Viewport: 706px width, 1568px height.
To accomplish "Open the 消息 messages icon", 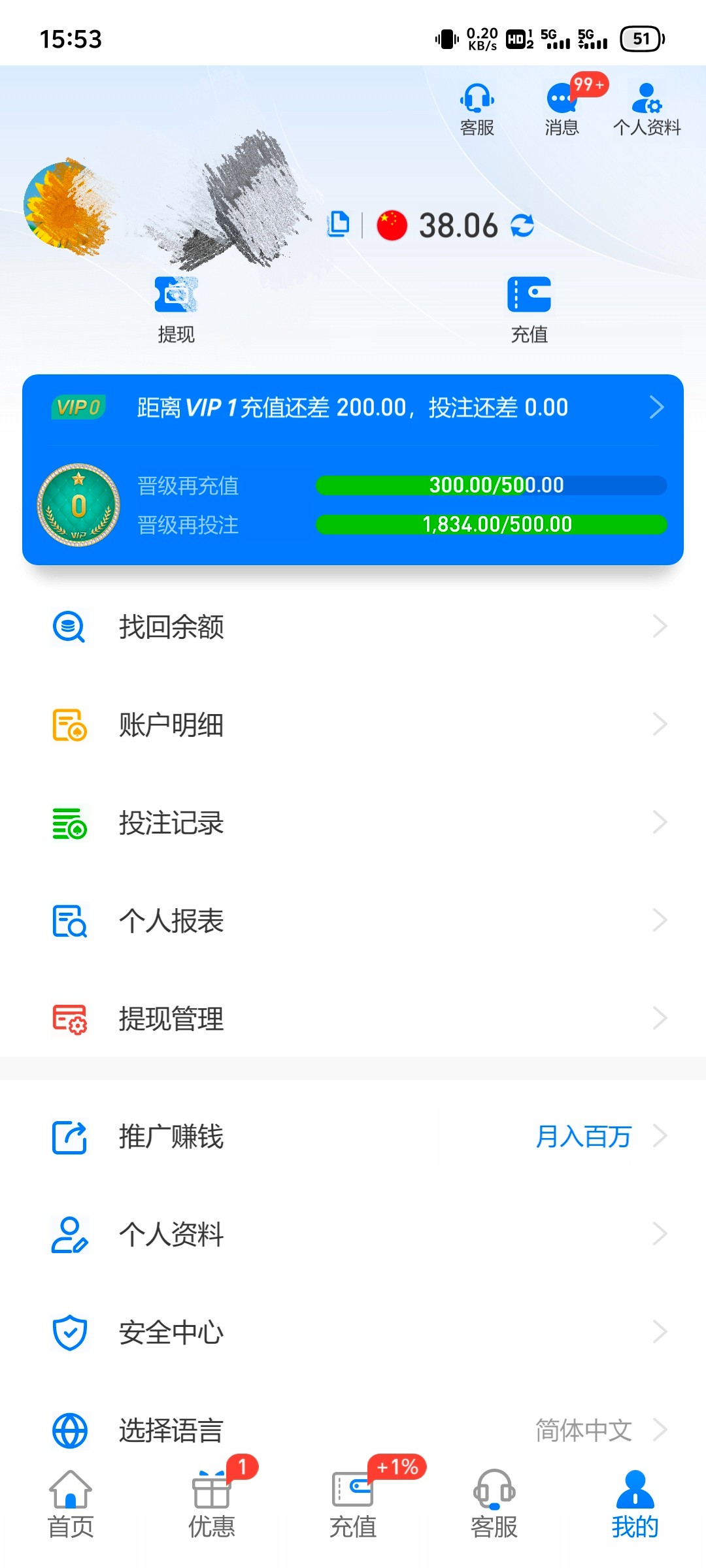I will coord(562,108).
